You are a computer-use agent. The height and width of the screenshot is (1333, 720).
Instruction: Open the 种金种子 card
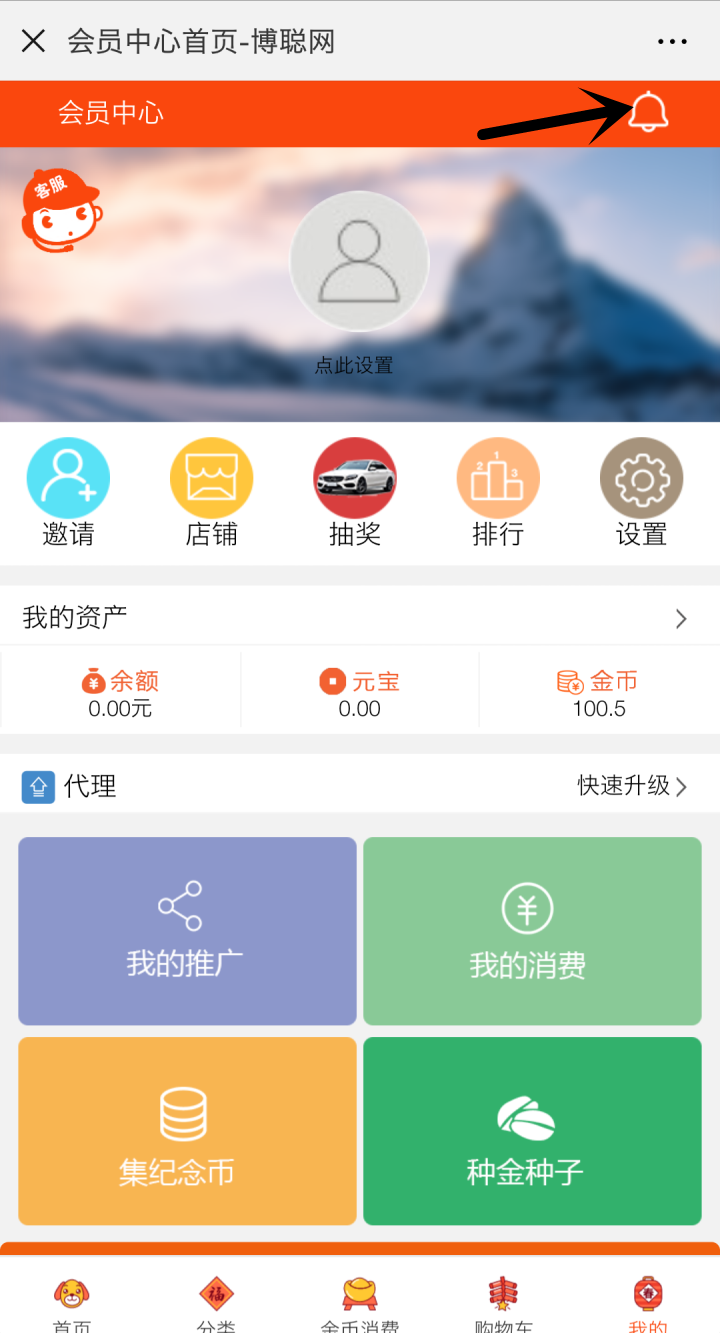click(x=532, y=1131)
